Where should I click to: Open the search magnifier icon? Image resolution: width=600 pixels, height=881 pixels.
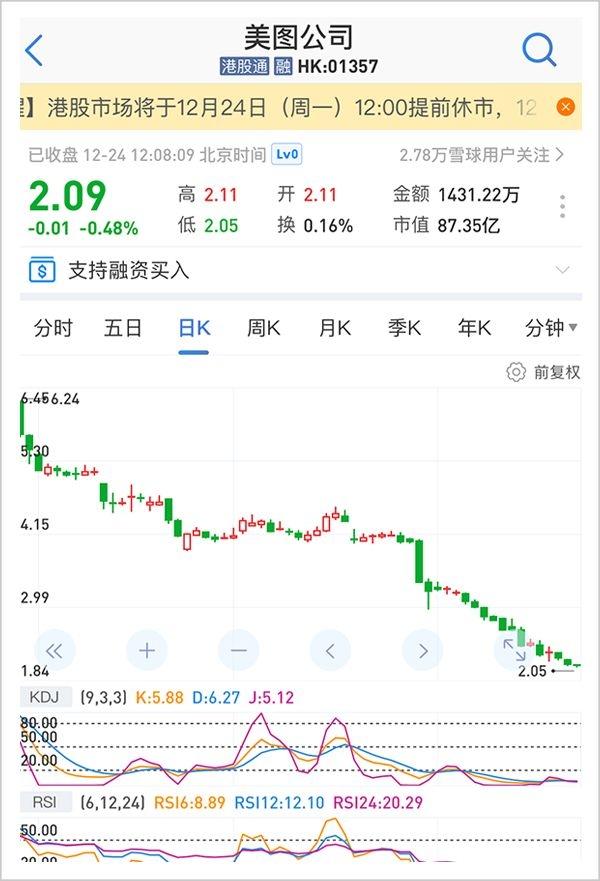(539, 49)
